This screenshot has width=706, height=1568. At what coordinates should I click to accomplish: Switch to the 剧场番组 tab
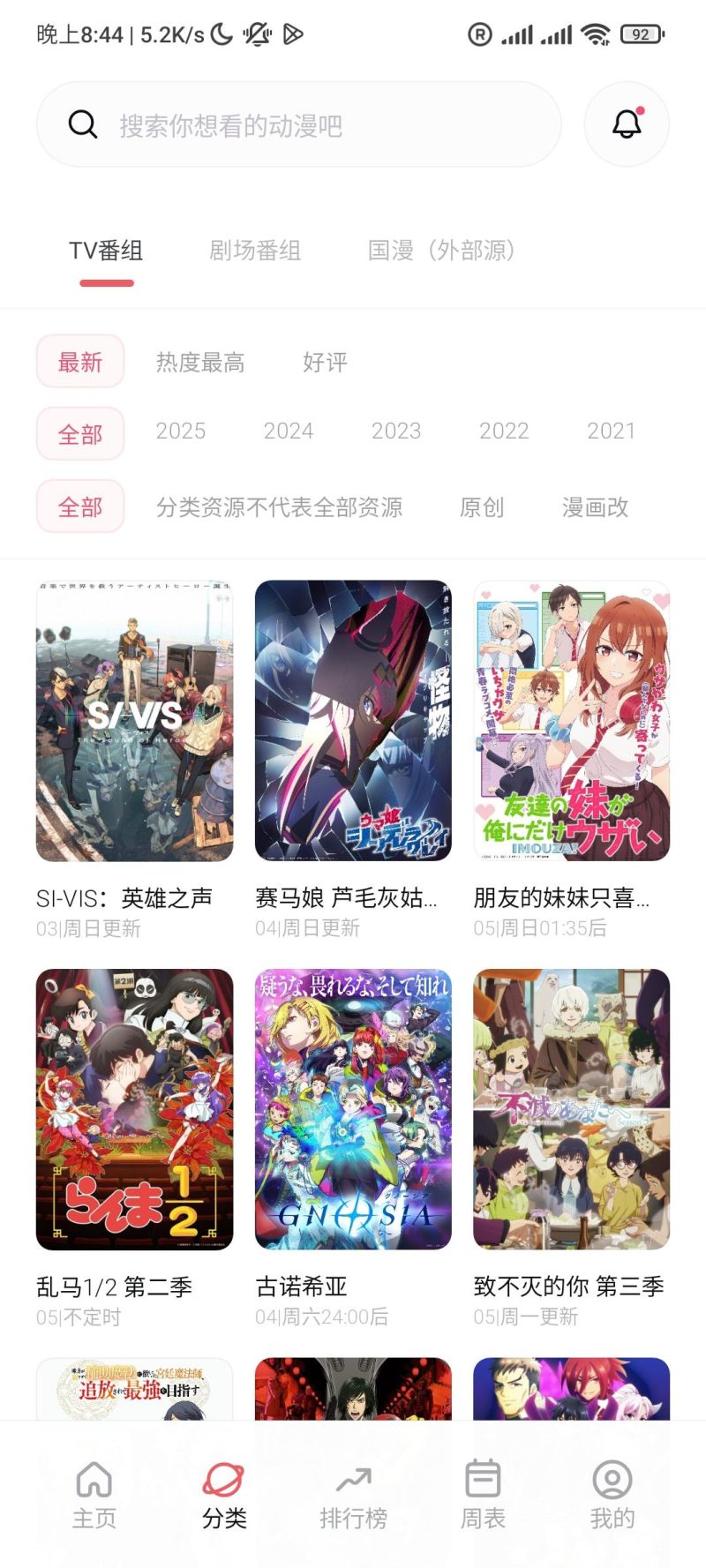(x=255, y=251)
